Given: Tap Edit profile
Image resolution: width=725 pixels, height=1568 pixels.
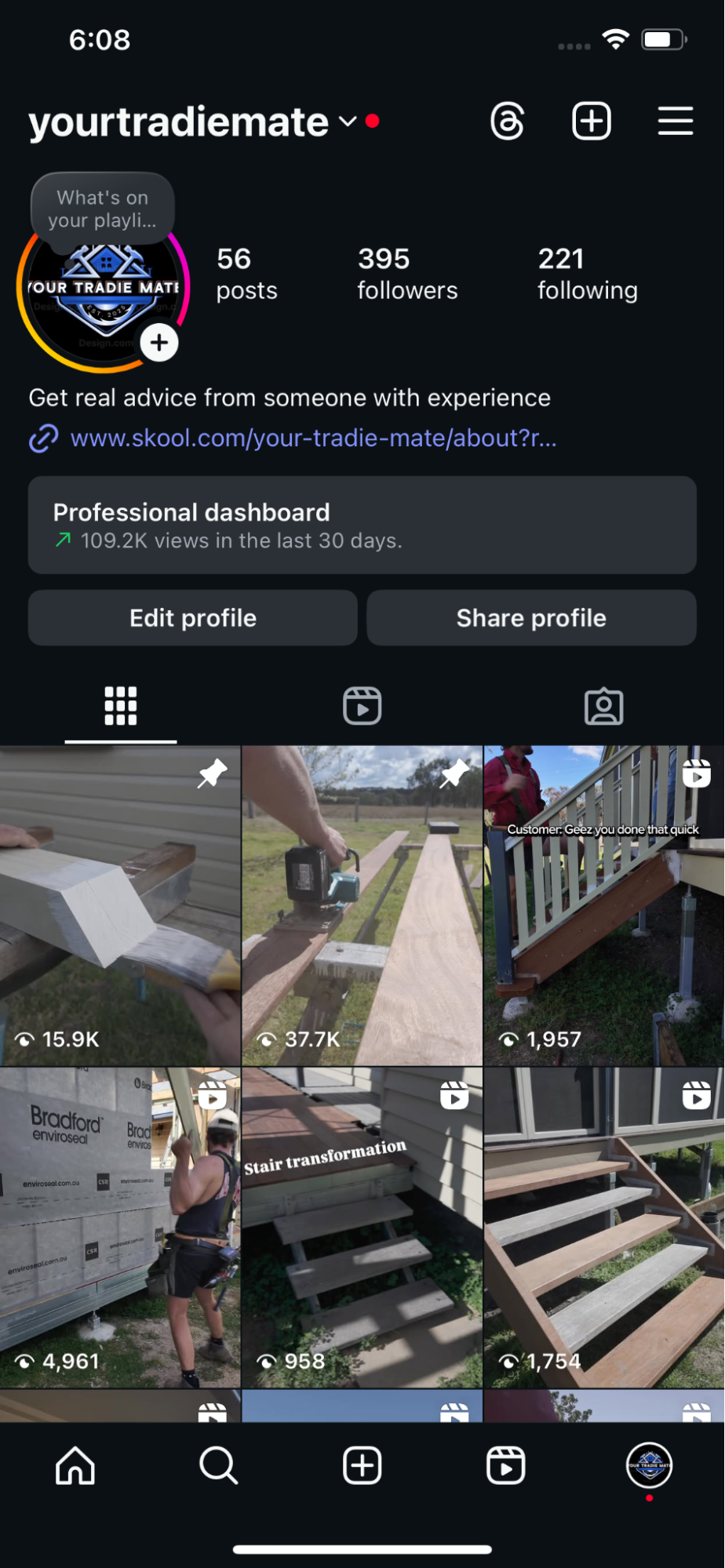Looking at the screenshot, I should coord(193,618).
